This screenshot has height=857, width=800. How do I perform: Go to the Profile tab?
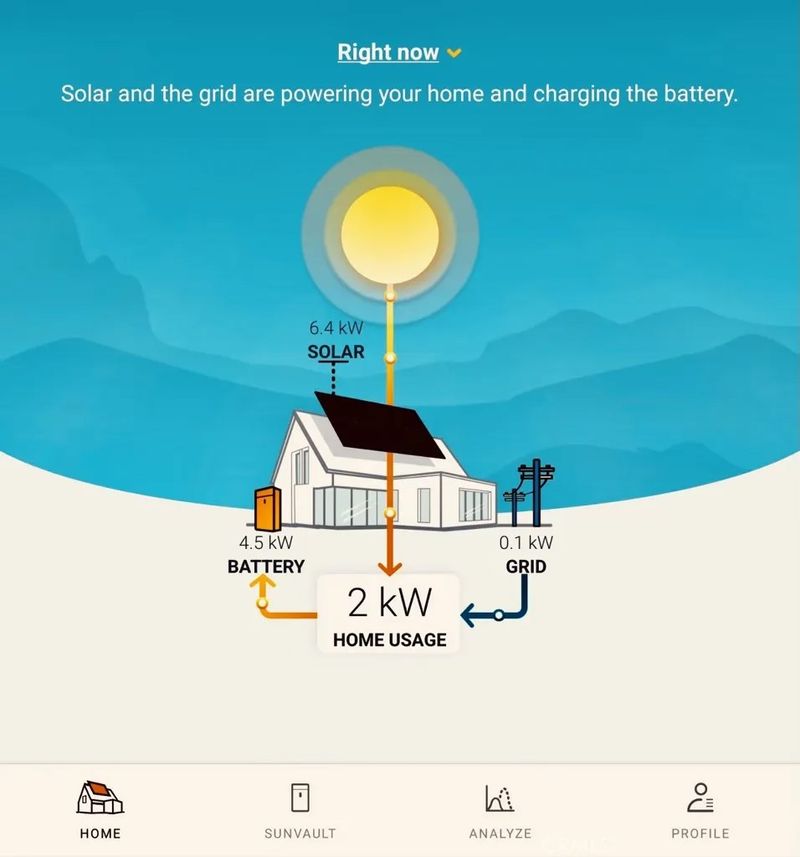pyautogui.click(x=700, y=810)
